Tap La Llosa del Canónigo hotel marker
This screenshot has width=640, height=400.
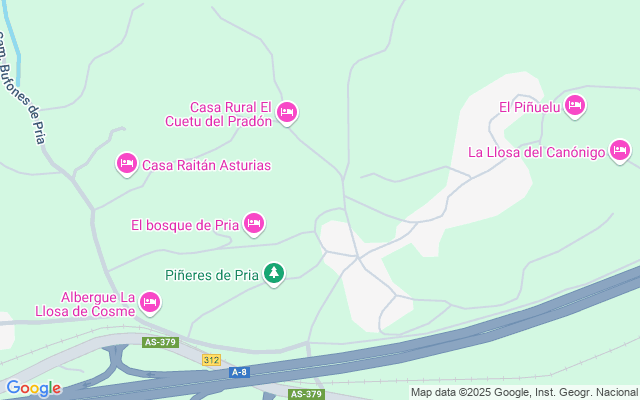(620, 151)
